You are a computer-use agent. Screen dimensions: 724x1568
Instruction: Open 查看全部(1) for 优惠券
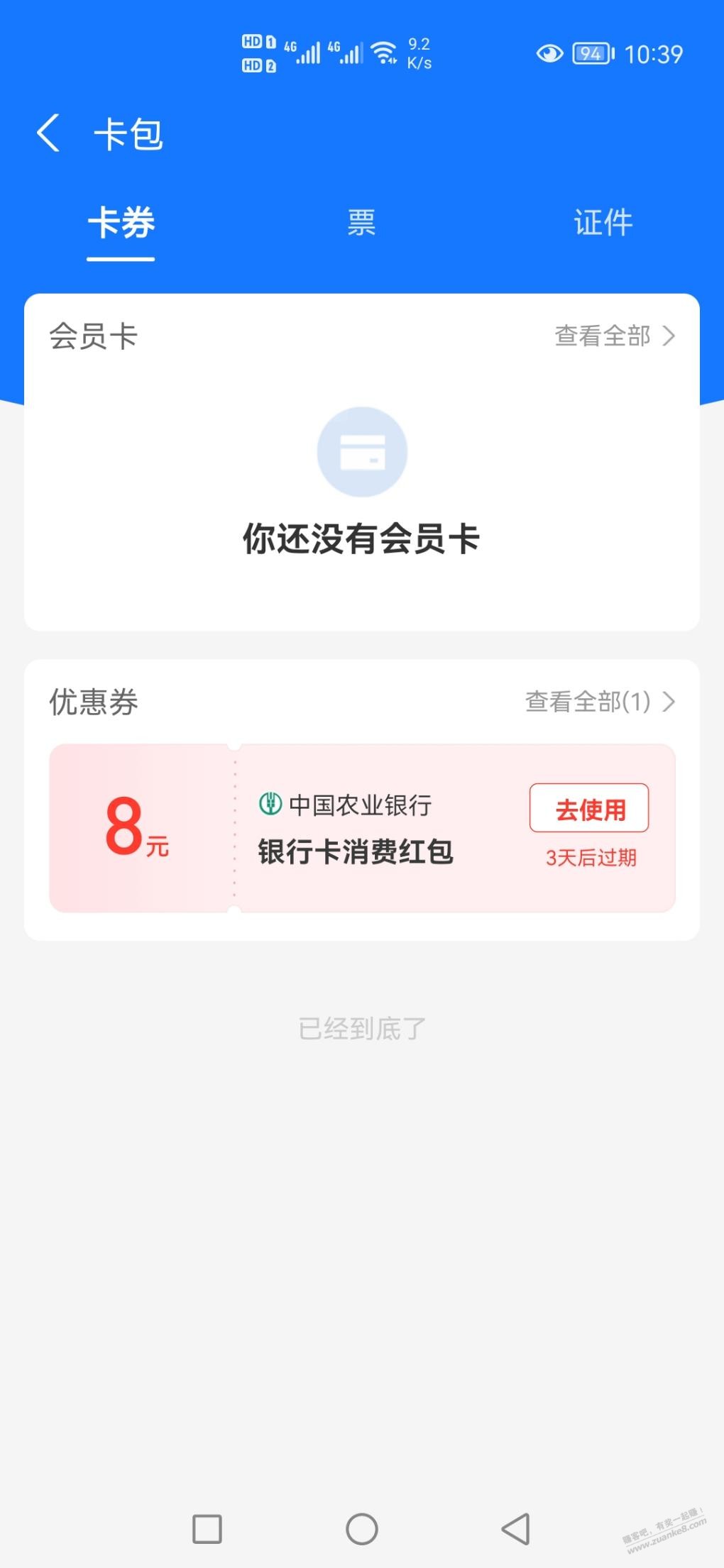click(x=600, y=702)
